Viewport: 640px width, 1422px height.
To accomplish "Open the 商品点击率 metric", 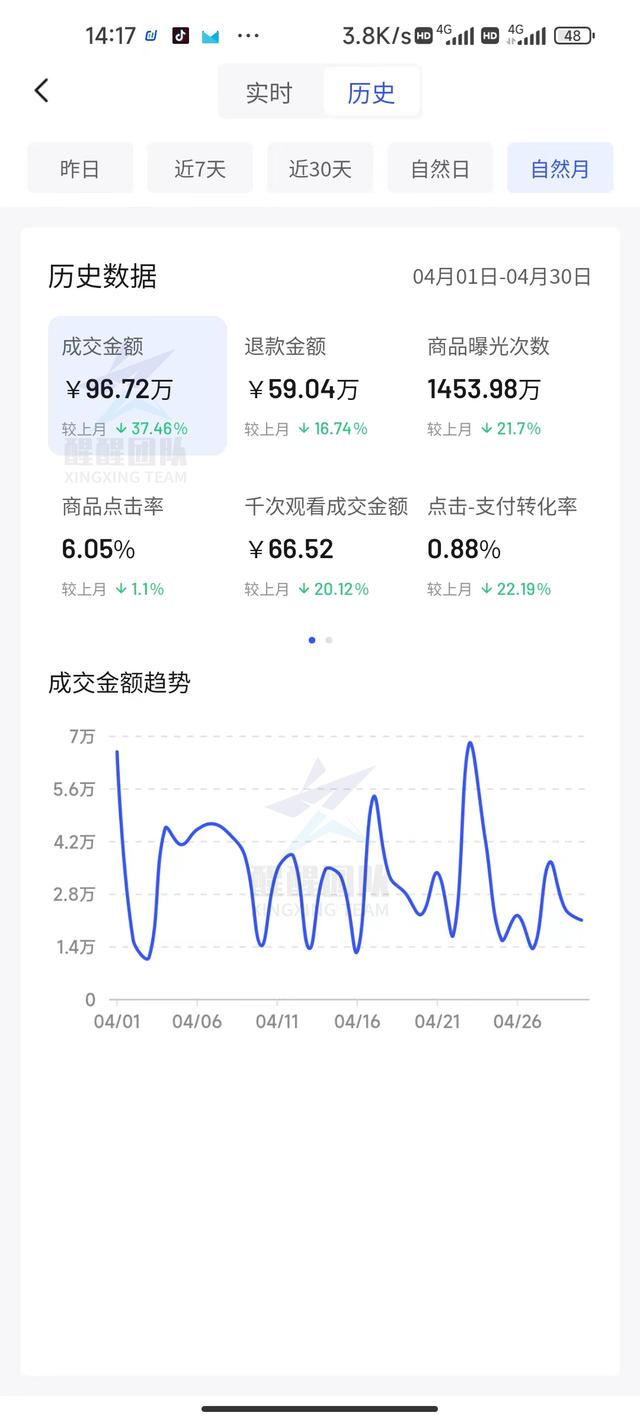I will [x=137, y=547].
